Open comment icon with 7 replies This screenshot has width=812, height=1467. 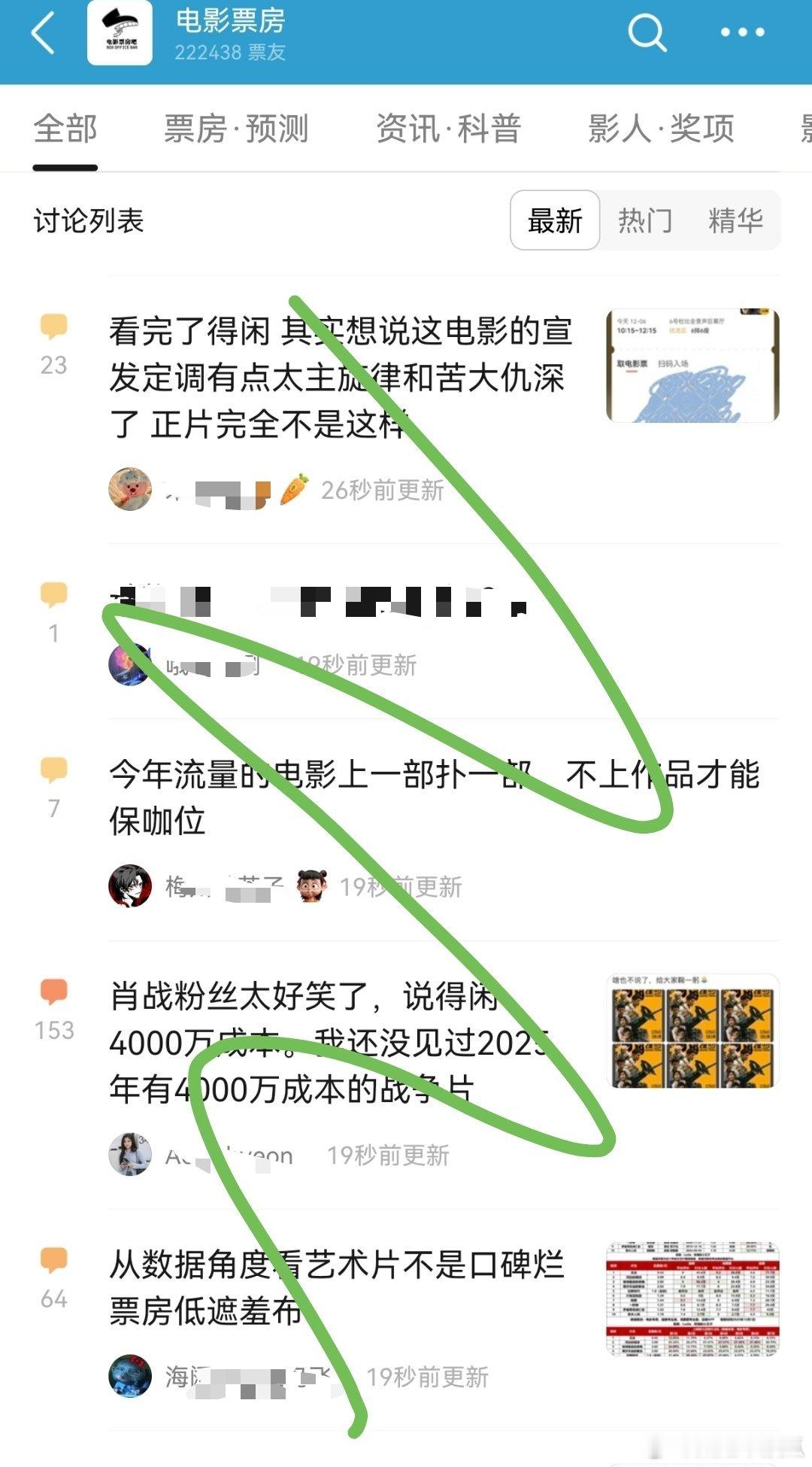coord(53,767)
